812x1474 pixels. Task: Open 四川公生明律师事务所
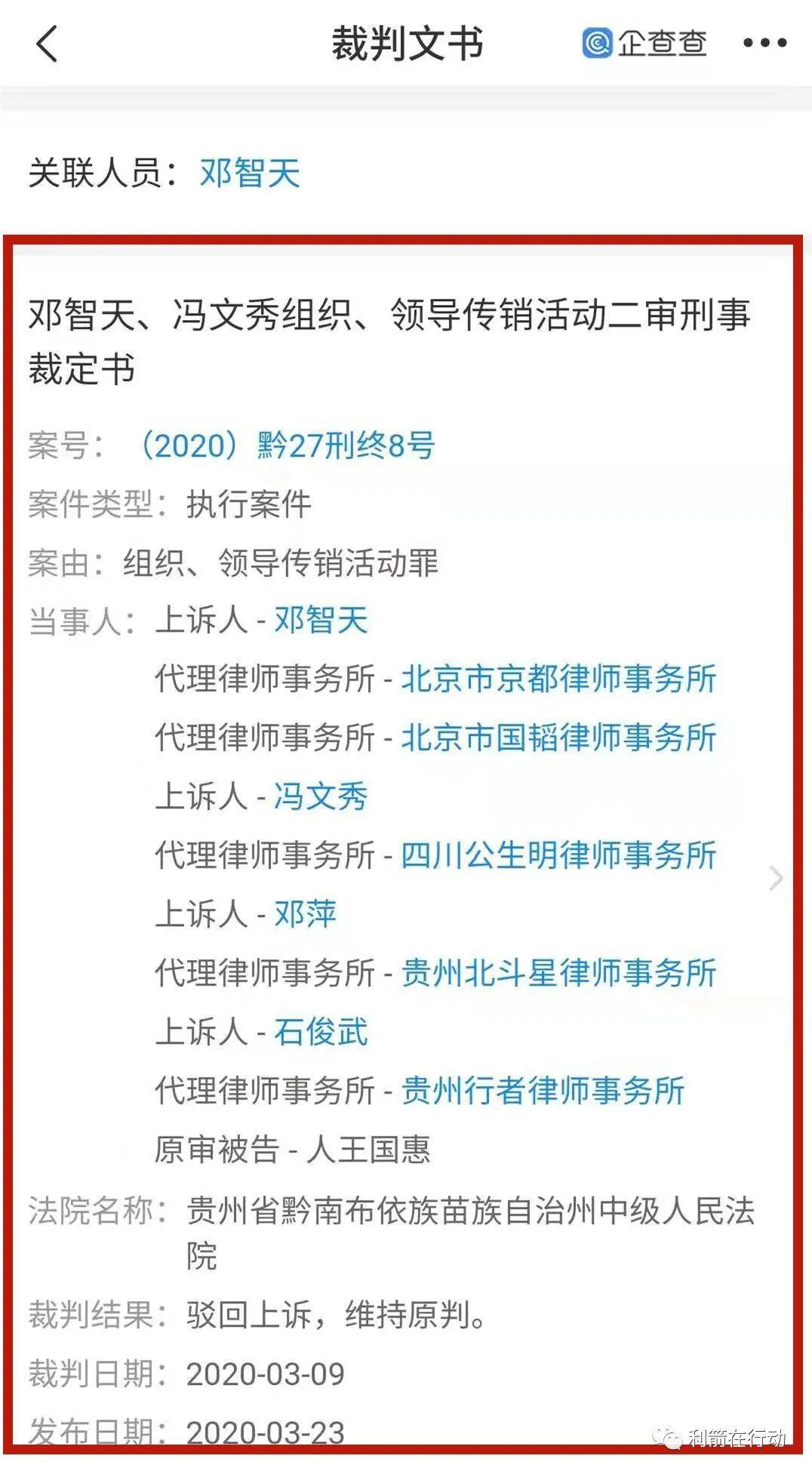[558, 855]
